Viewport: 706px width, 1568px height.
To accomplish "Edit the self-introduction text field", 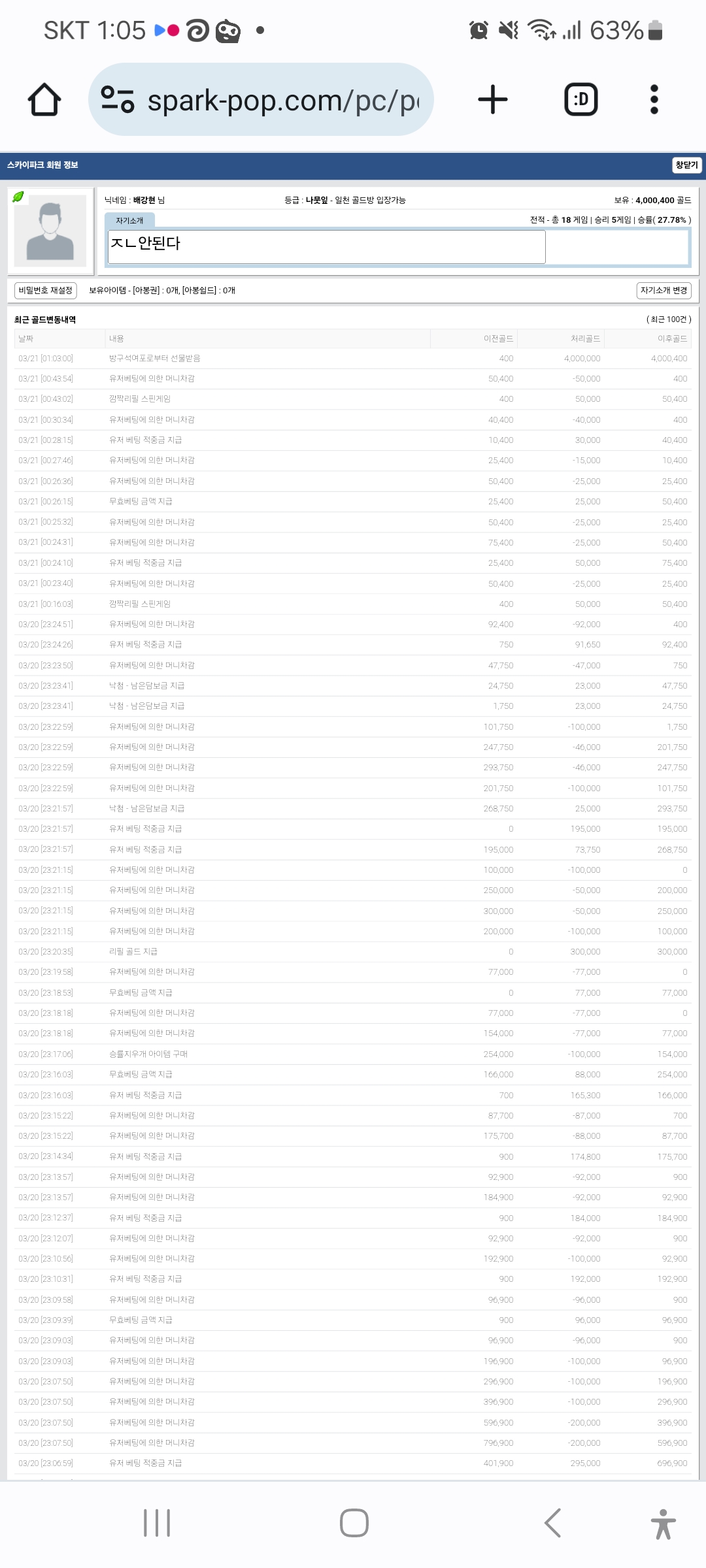I will [327, 247].
